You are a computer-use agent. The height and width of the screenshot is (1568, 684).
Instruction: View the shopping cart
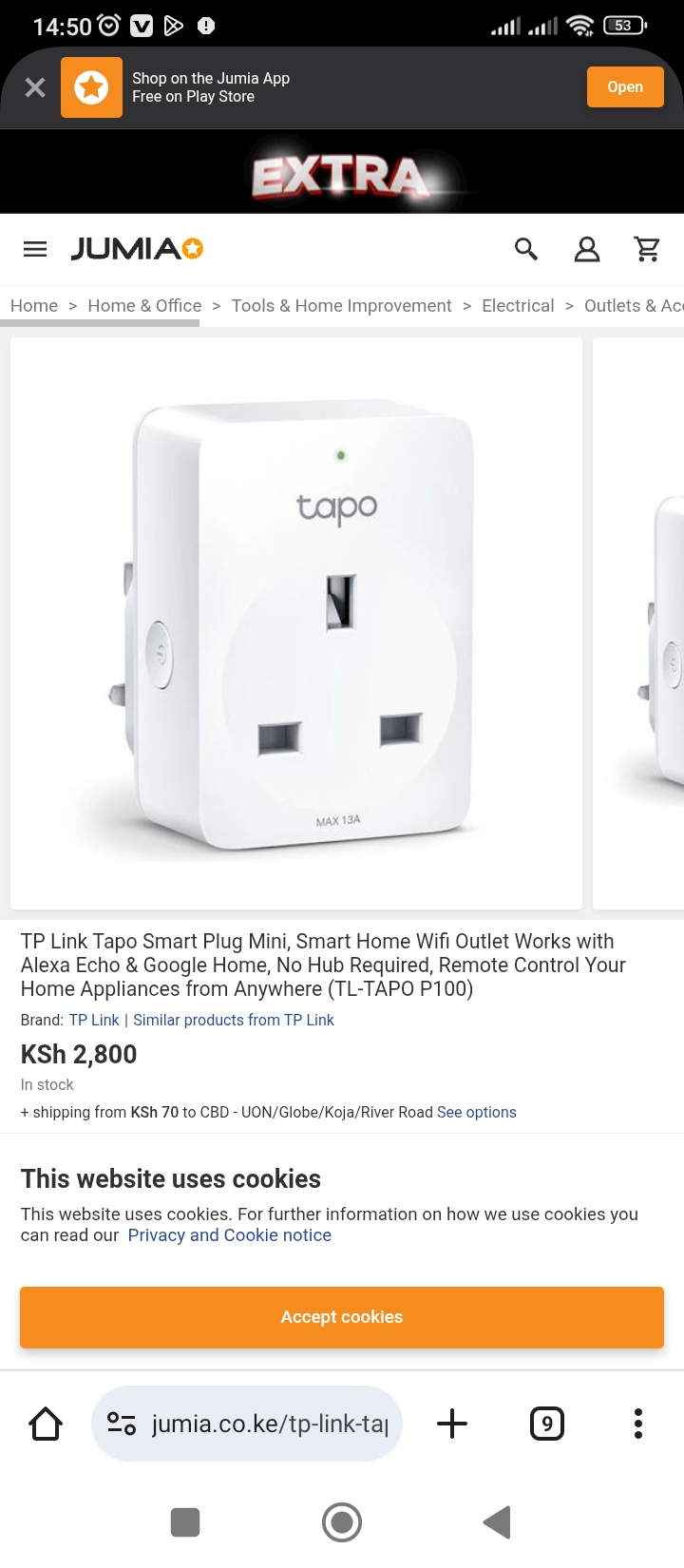(648, 249)
